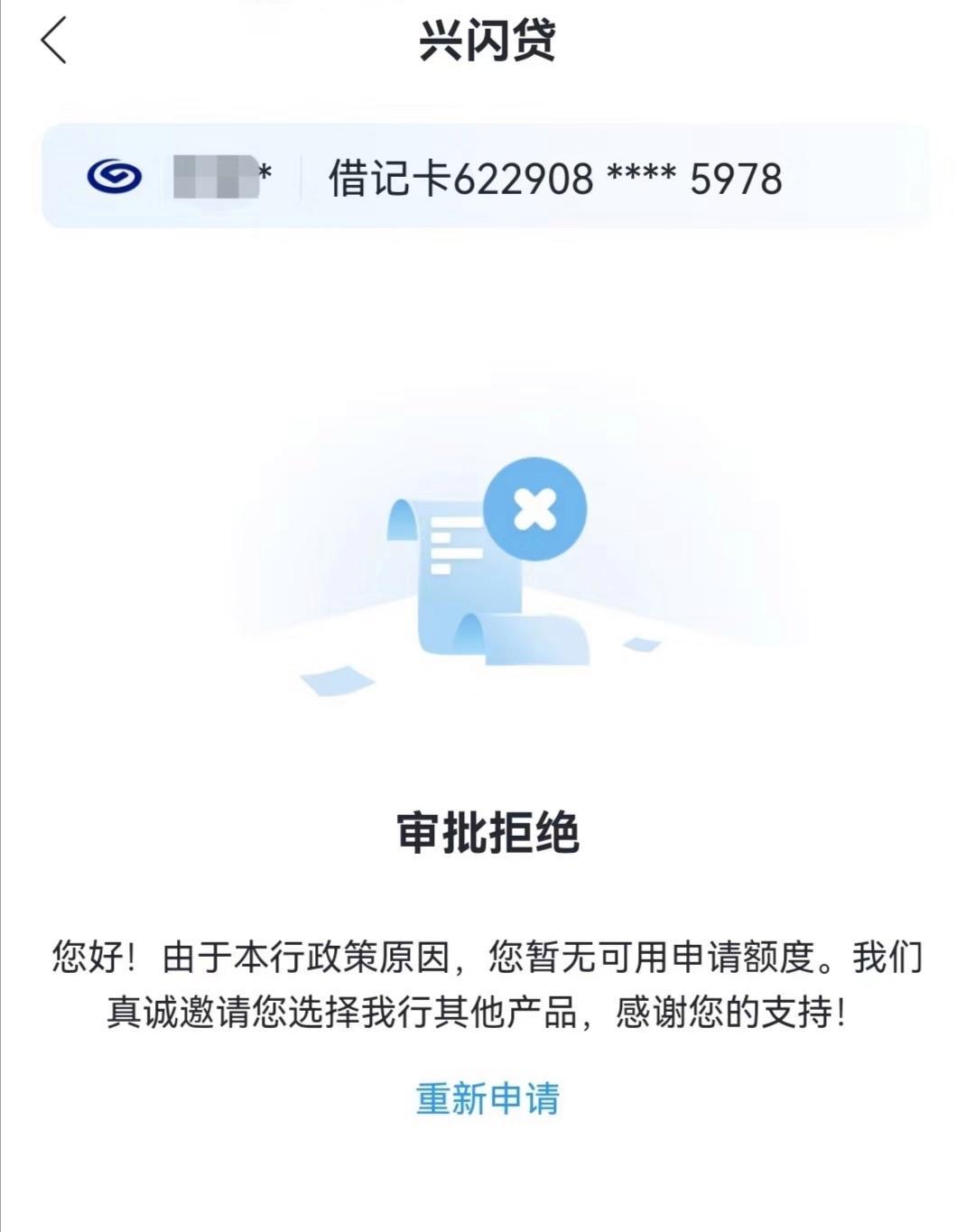Tap the 审批拒绝 status heading
This screenshot has width=975, height=1232.
click(x=487, y=835)
